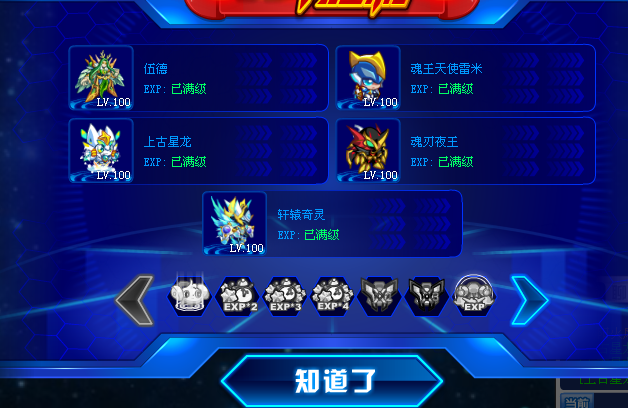This screenshot has width=628, height=408.
Task: Open the 上古星龙 pet card
Action: pyautogui.click(x=198, y=150)
